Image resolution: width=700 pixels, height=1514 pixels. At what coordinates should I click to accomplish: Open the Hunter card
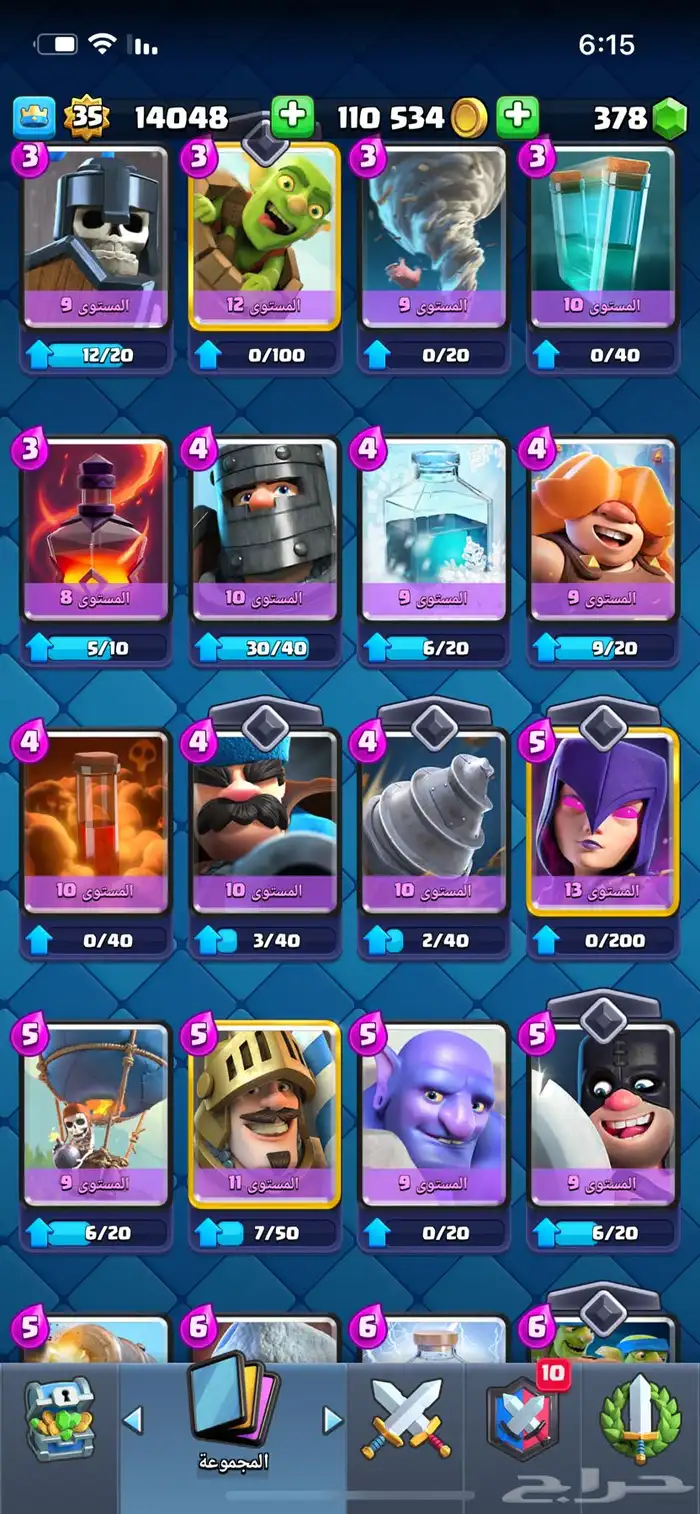[x=264, y=820]
